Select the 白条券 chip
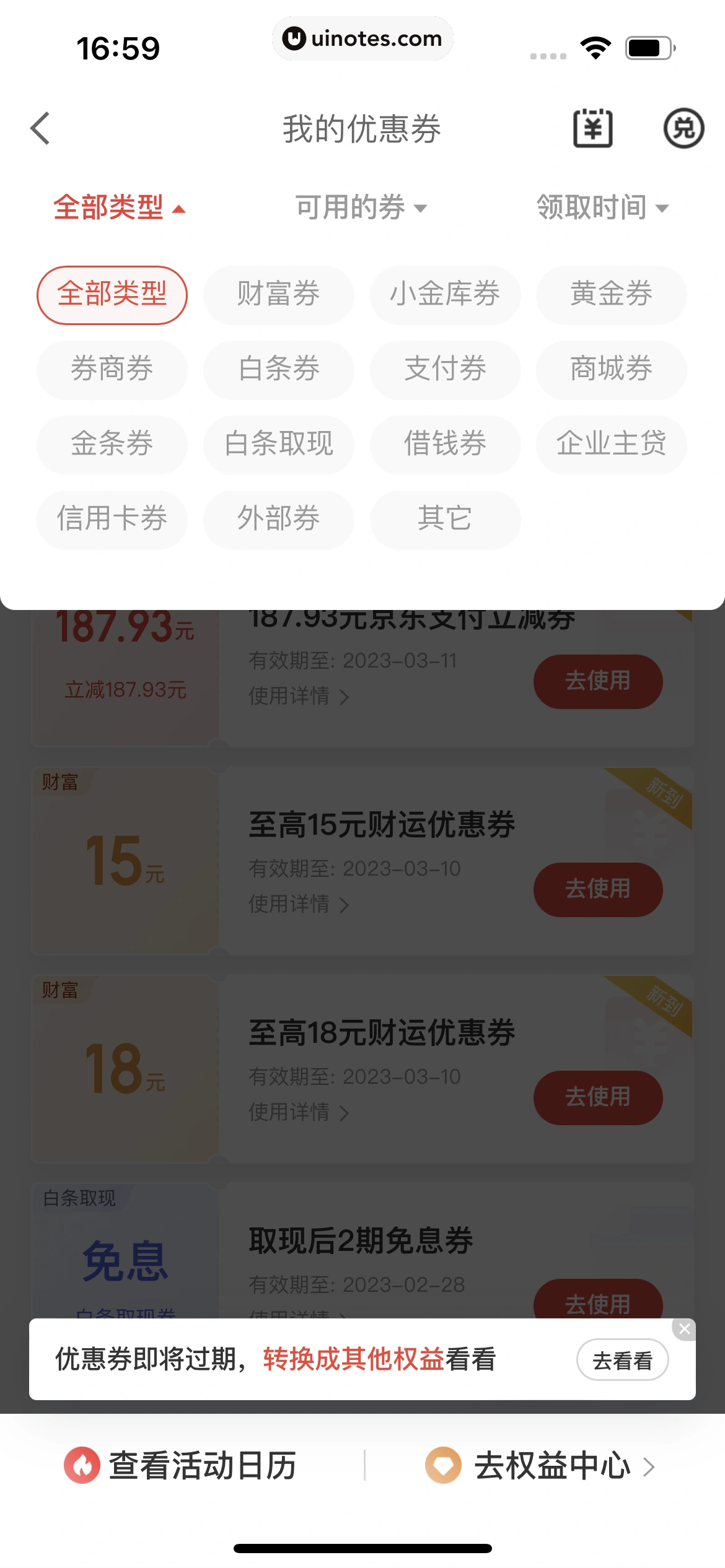725x1568 pixels. (x=279, y=370)
